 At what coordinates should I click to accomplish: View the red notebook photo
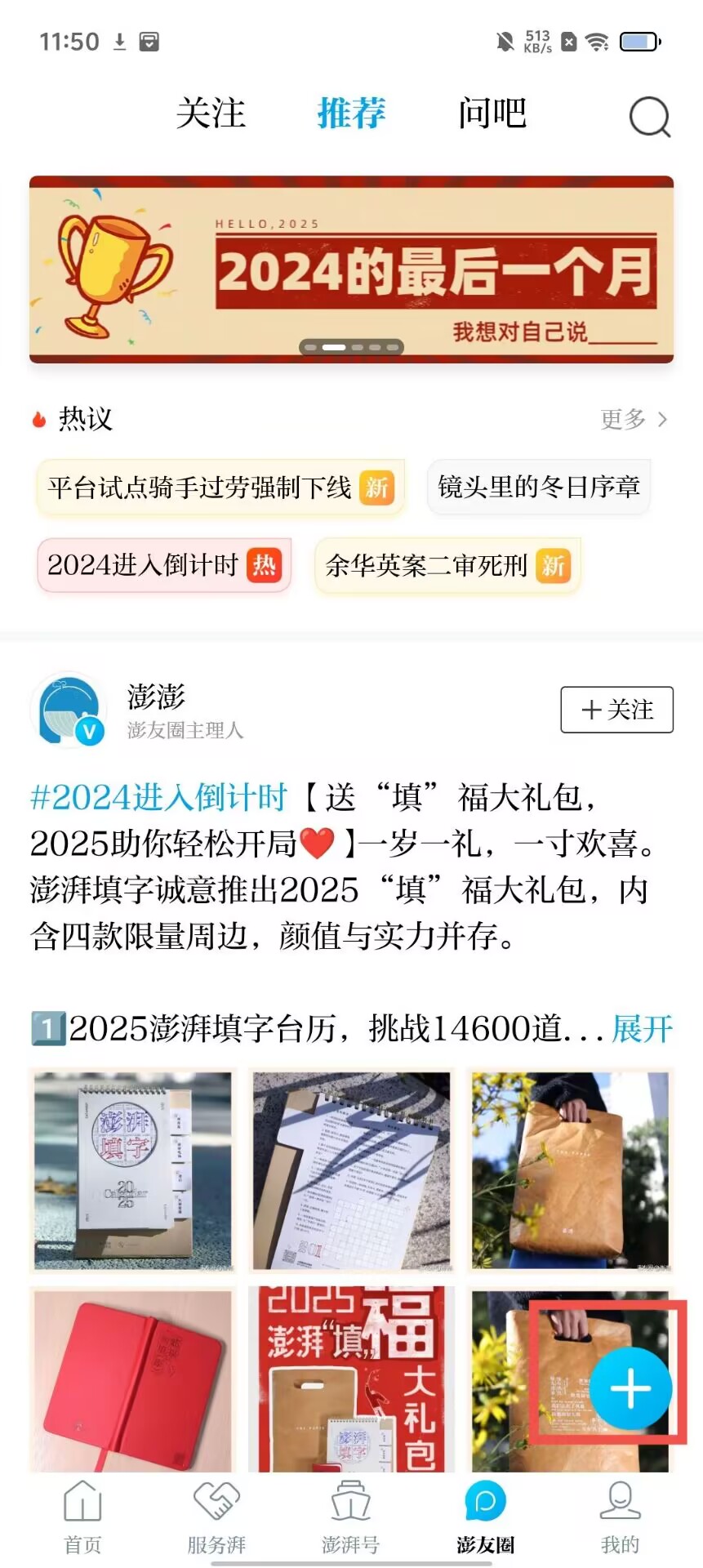[x=132, y=1380]
